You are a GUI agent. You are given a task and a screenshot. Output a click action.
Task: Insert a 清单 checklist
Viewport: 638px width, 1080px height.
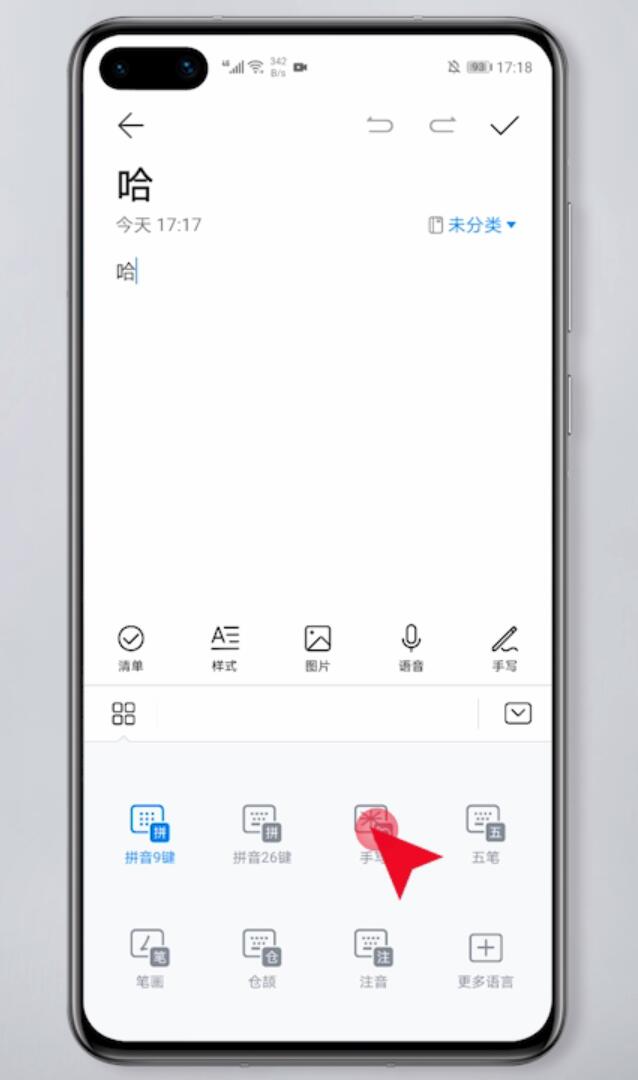(131, 647)
